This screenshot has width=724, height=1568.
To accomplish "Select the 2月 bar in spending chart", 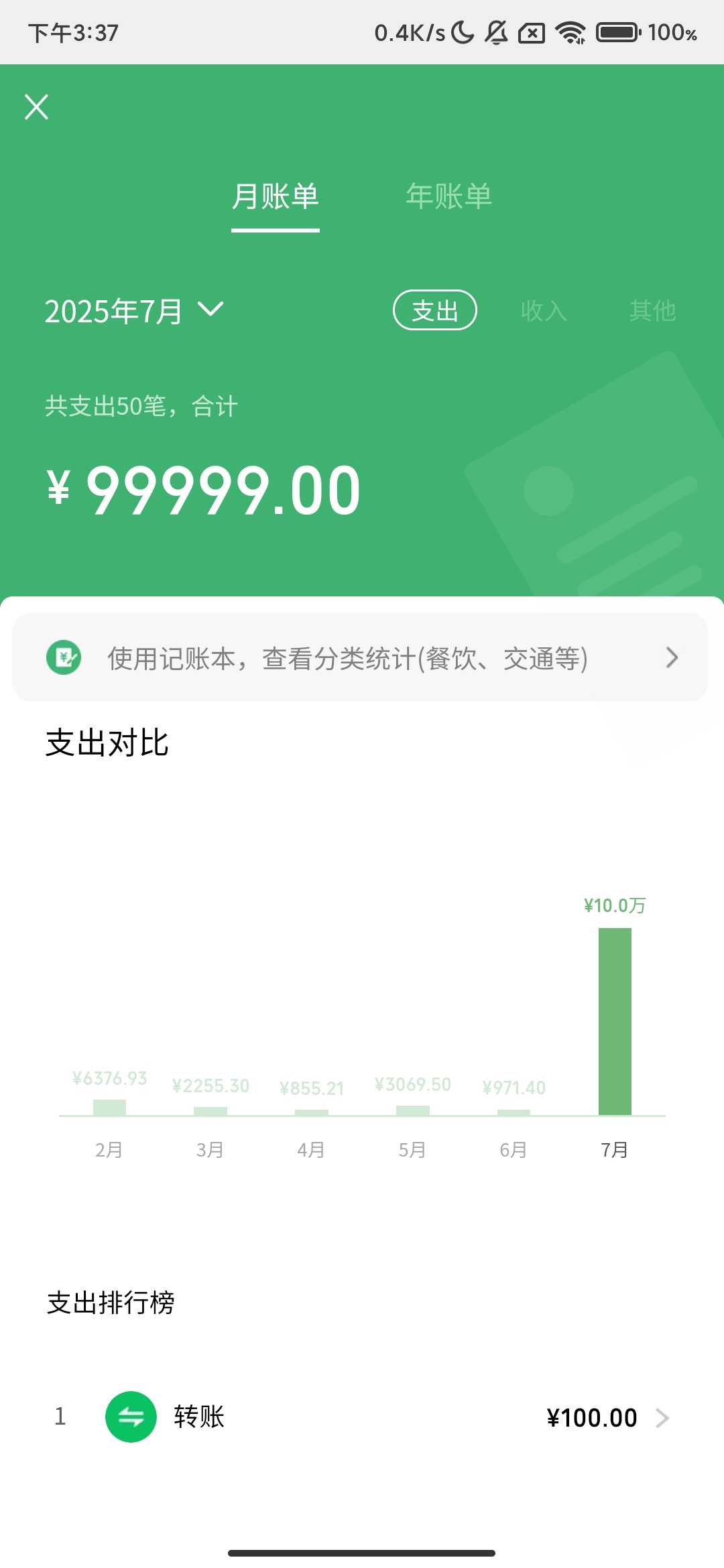I will click(x=109, y=1107).
